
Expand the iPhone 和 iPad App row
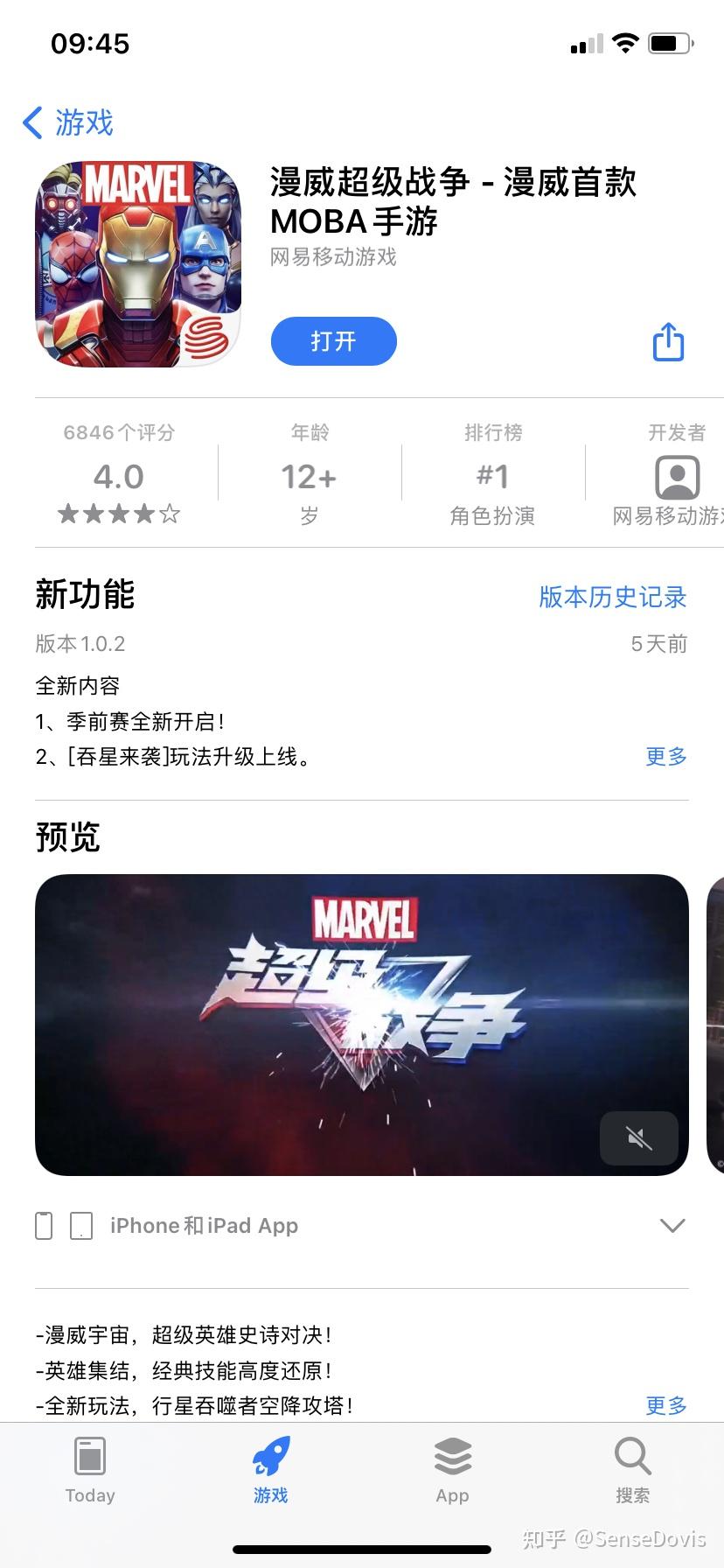click(x=672, y=1225)
